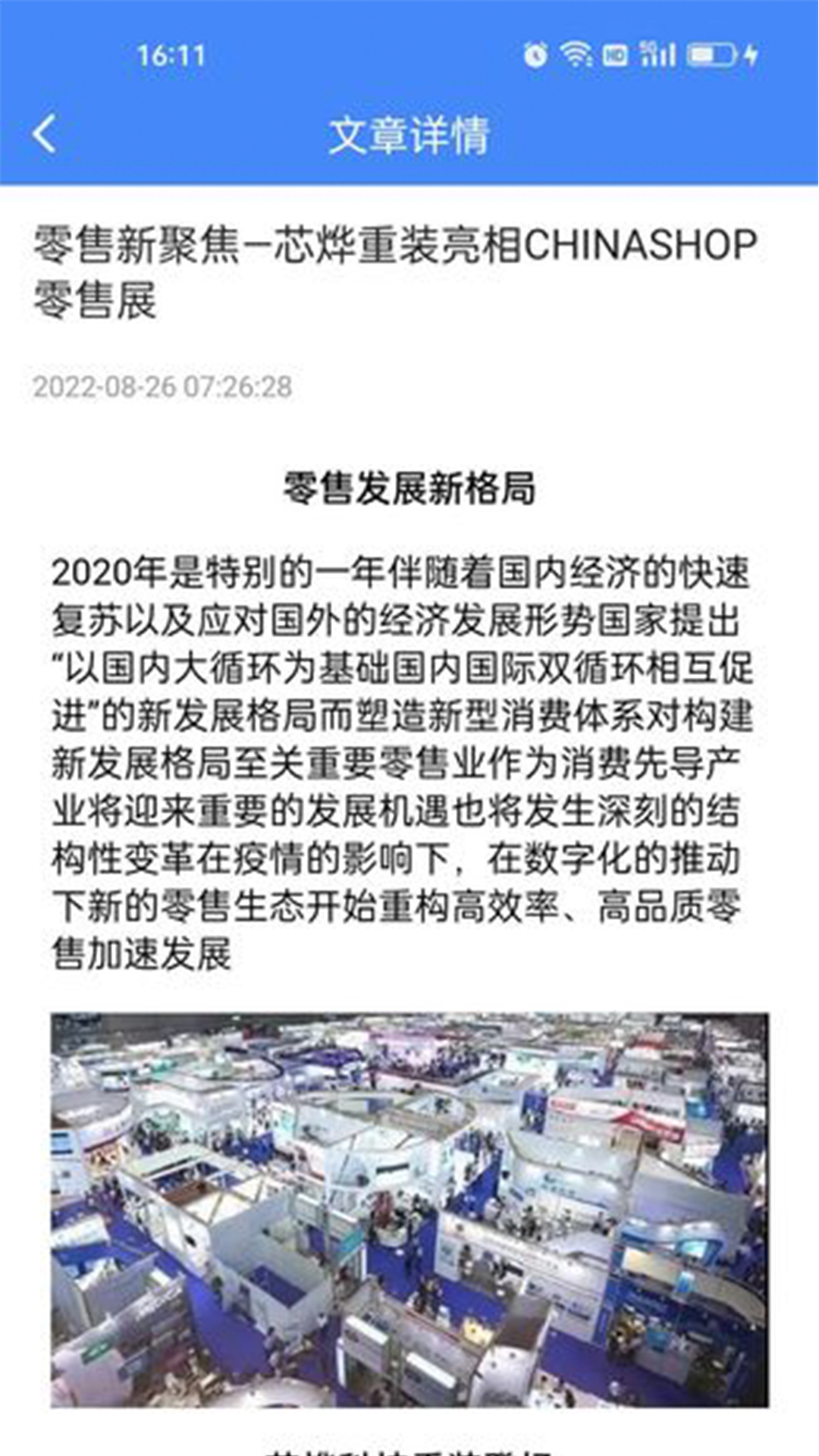Tap the charging lightning bolt icon
Image resolution: width=819 pixels, height=1456 pixels.
[x=751, y=53]
